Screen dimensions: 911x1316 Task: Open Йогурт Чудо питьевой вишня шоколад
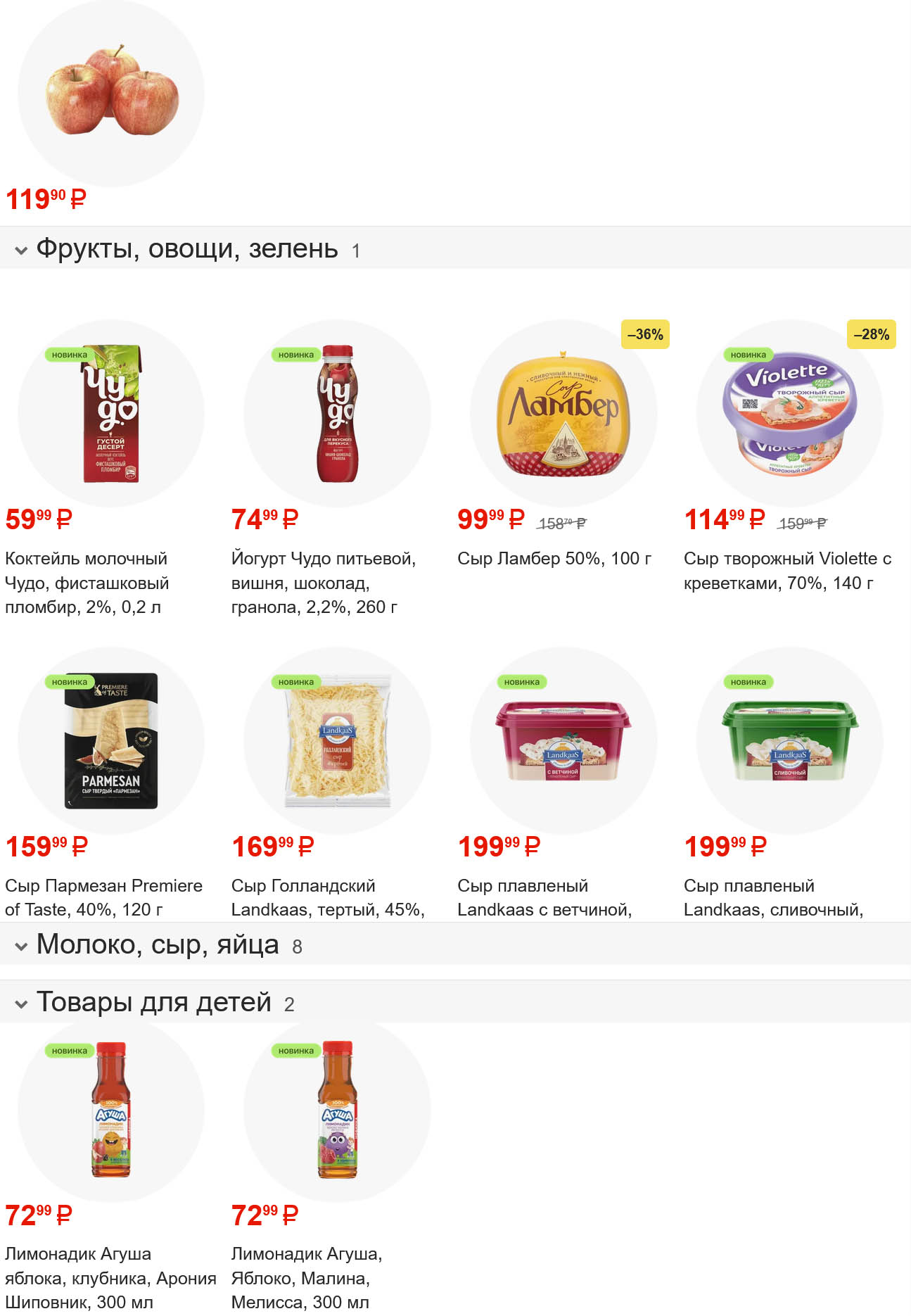[x=338, y=414]
